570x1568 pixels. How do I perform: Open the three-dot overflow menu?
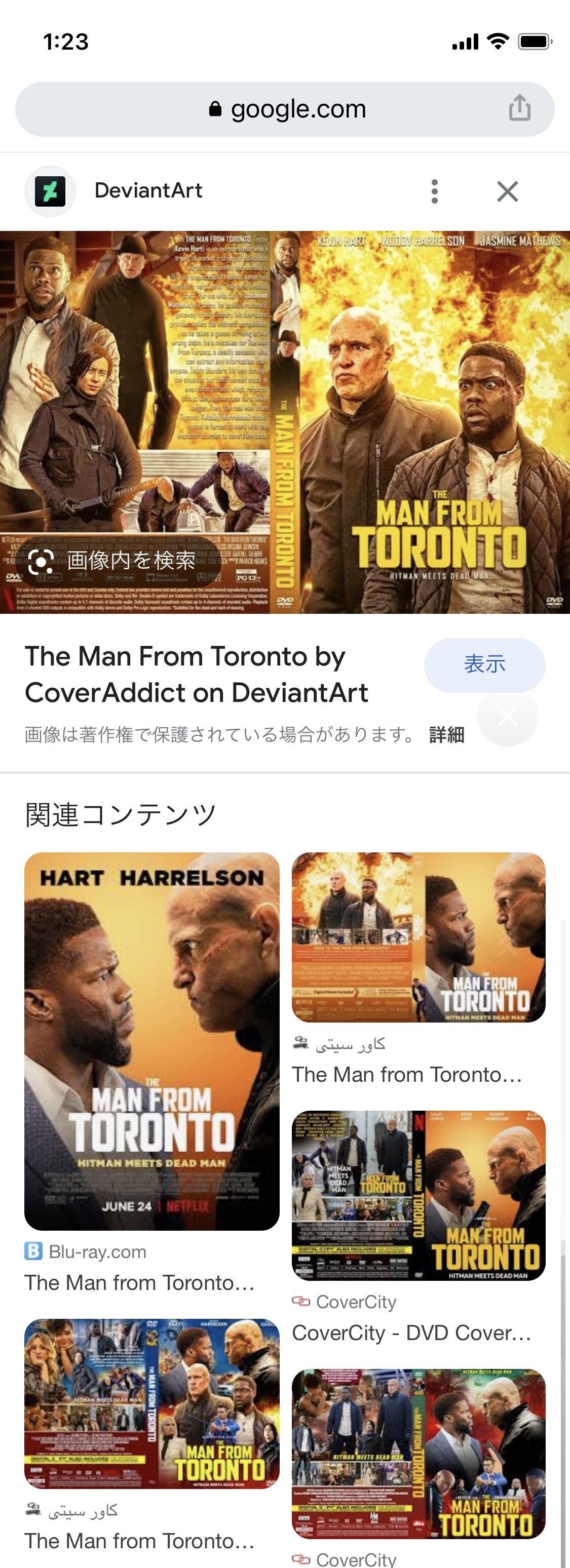[434, 191]
